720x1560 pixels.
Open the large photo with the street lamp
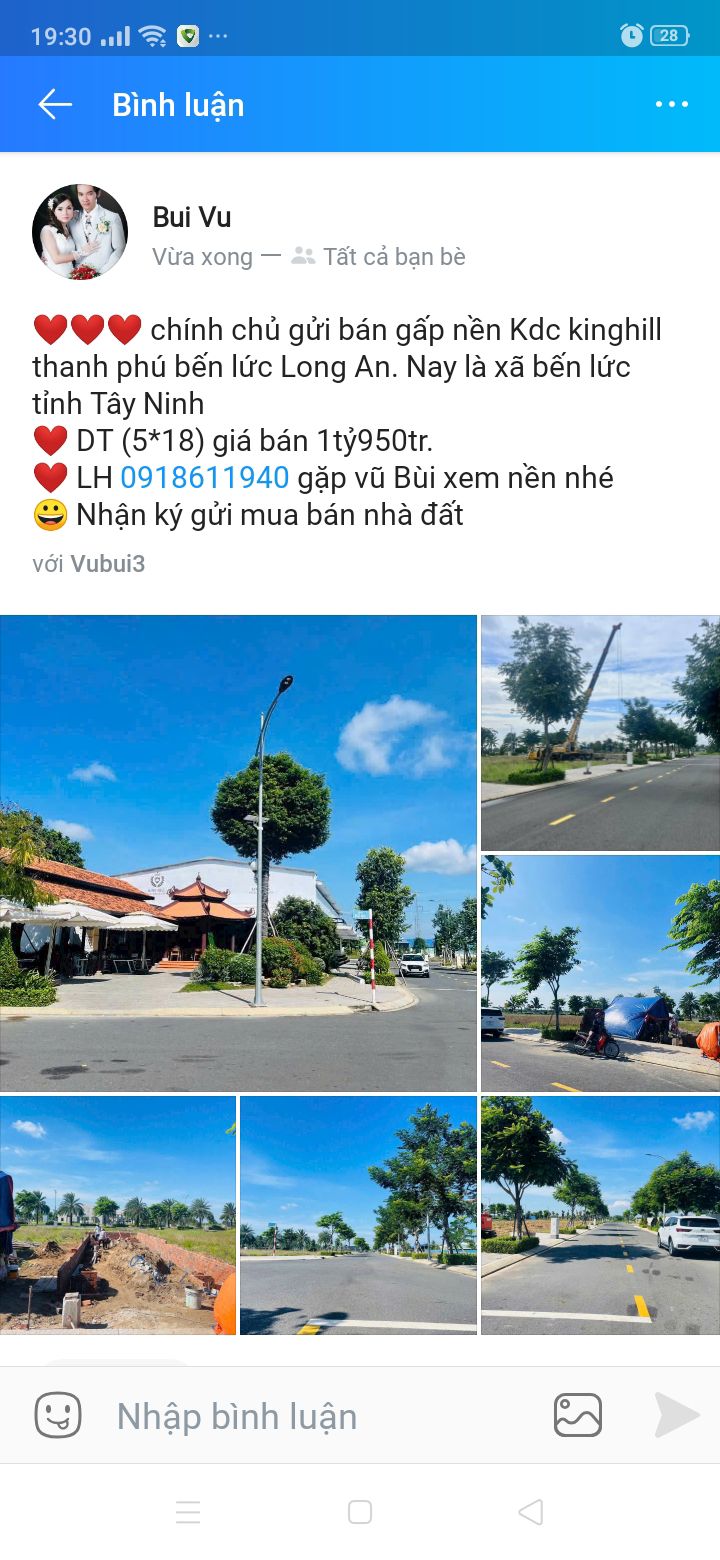pyautogui.click(x=238, y=853)
